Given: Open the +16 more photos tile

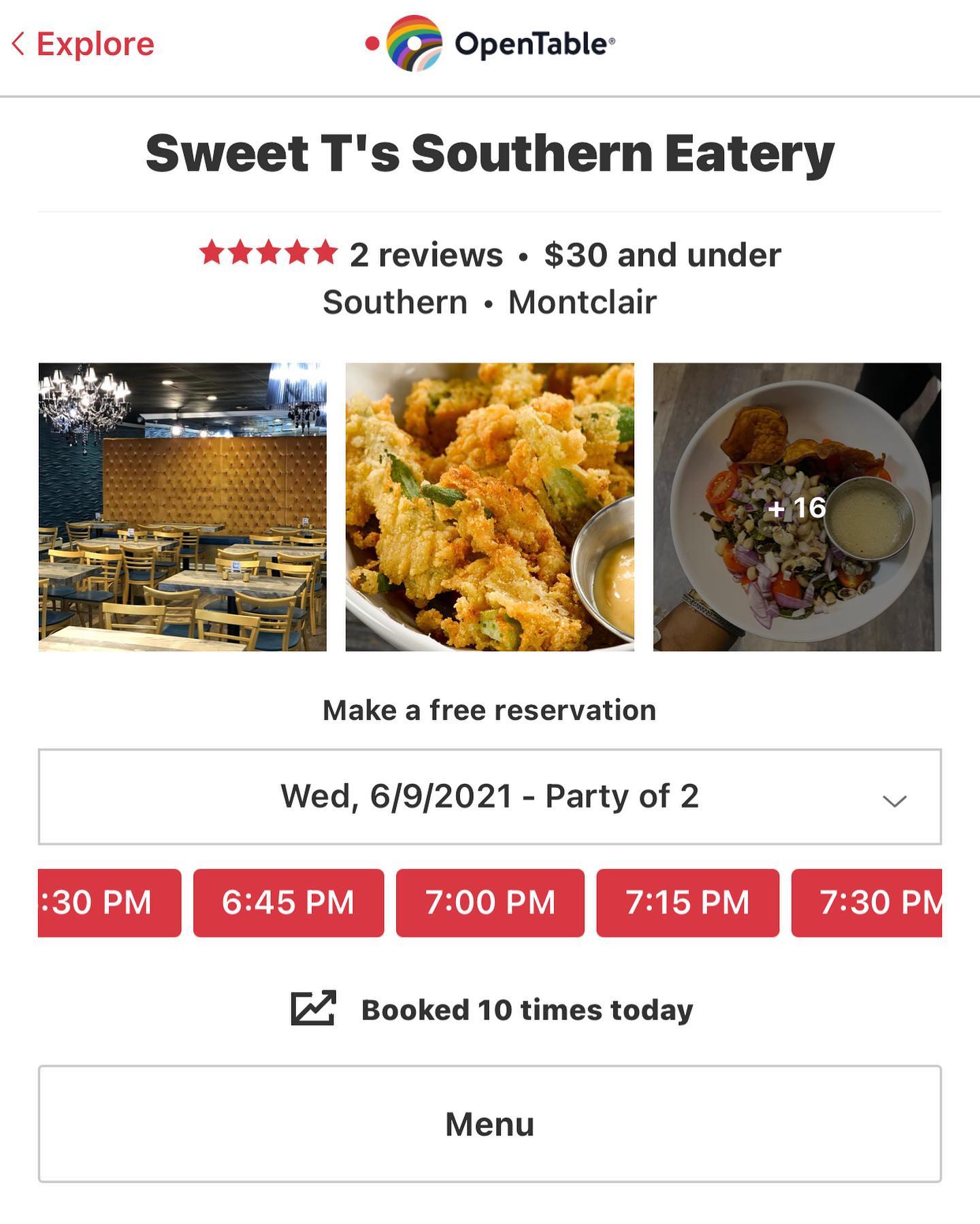Looking at the screenshot, I should click(797, 507).
